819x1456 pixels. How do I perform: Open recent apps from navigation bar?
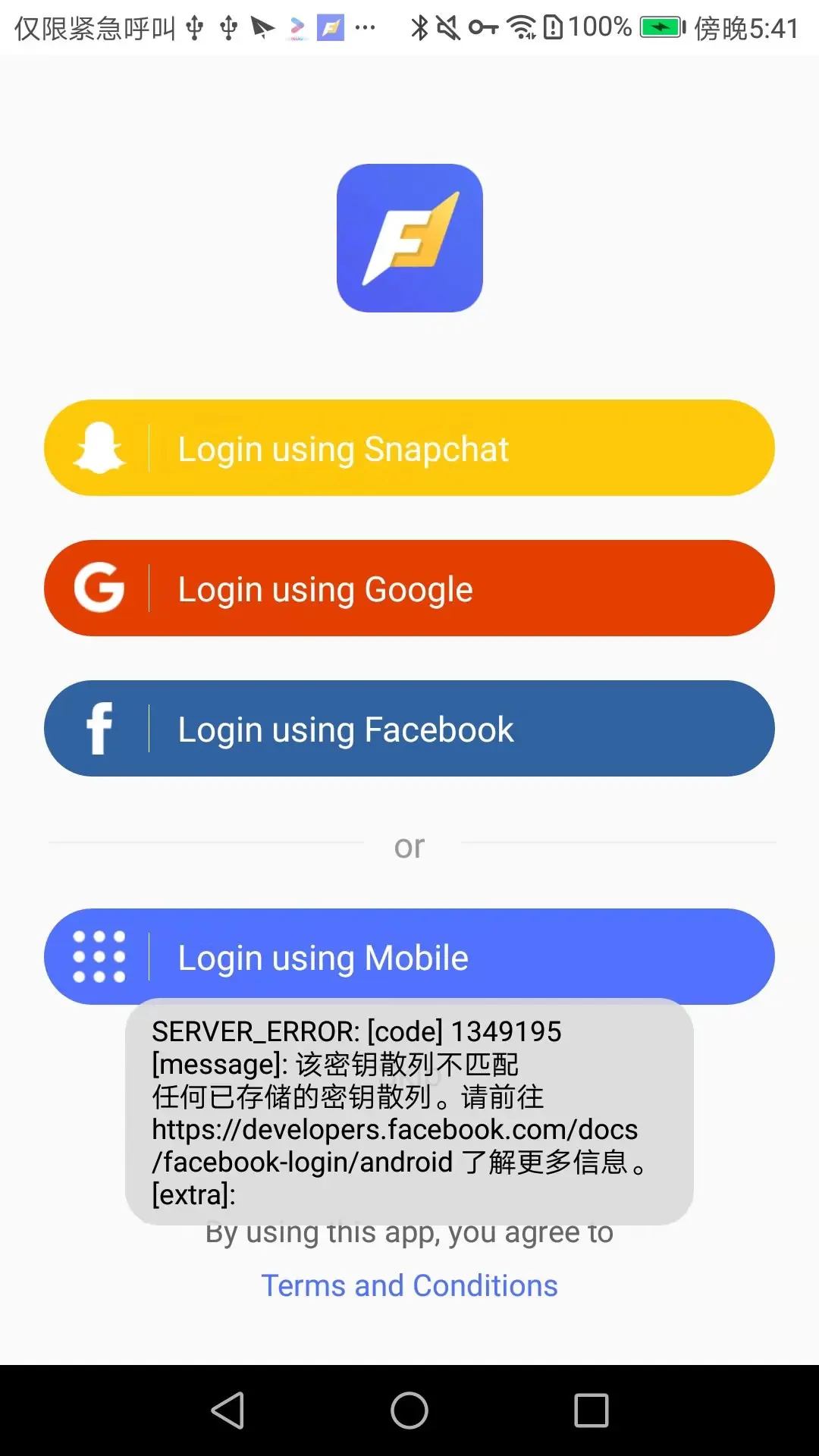(591, 1410)
